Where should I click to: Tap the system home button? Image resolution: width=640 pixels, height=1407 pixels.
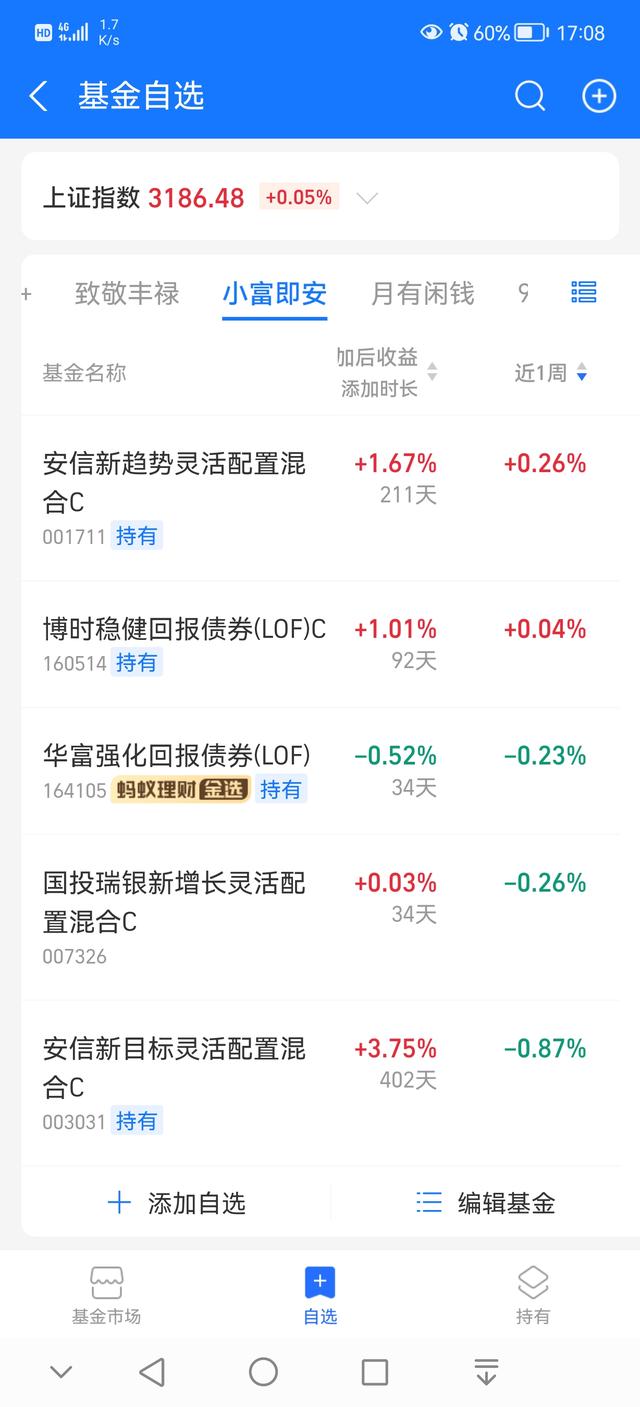263,1371
